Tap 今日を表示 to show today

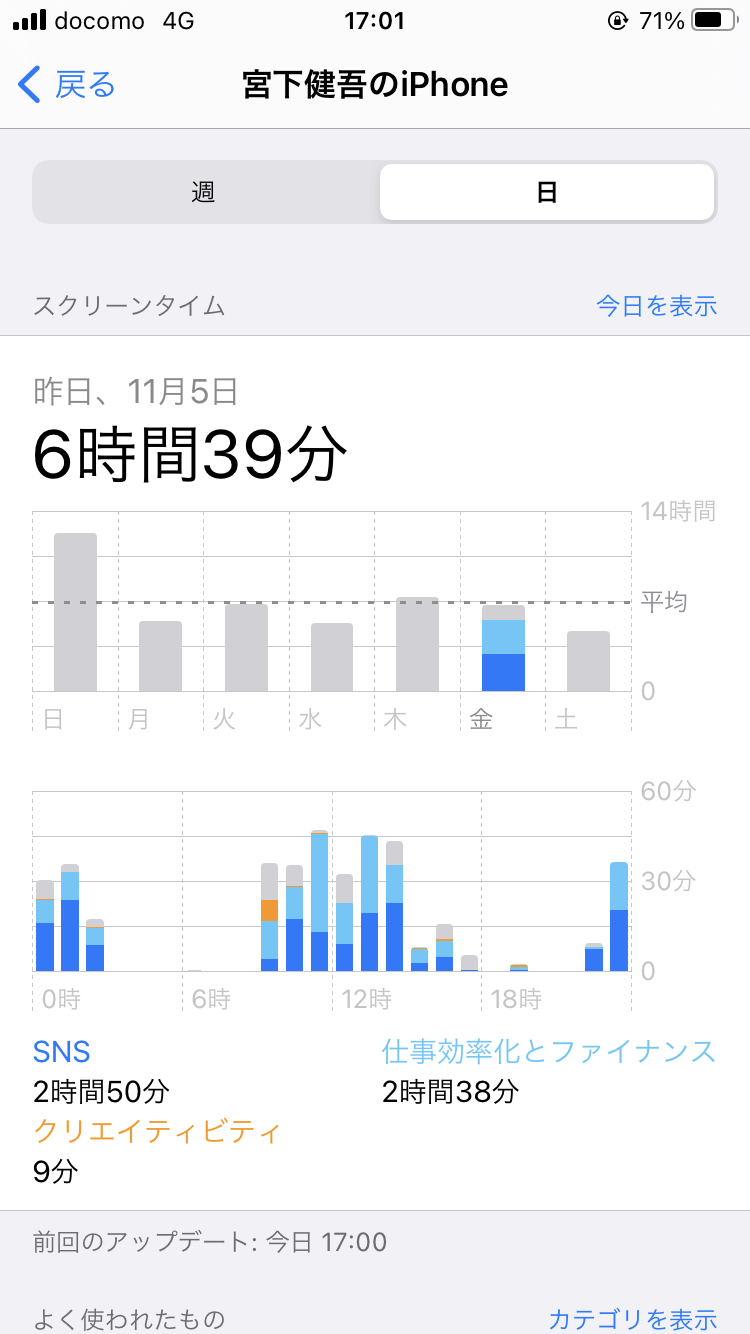tap(656, 306)
